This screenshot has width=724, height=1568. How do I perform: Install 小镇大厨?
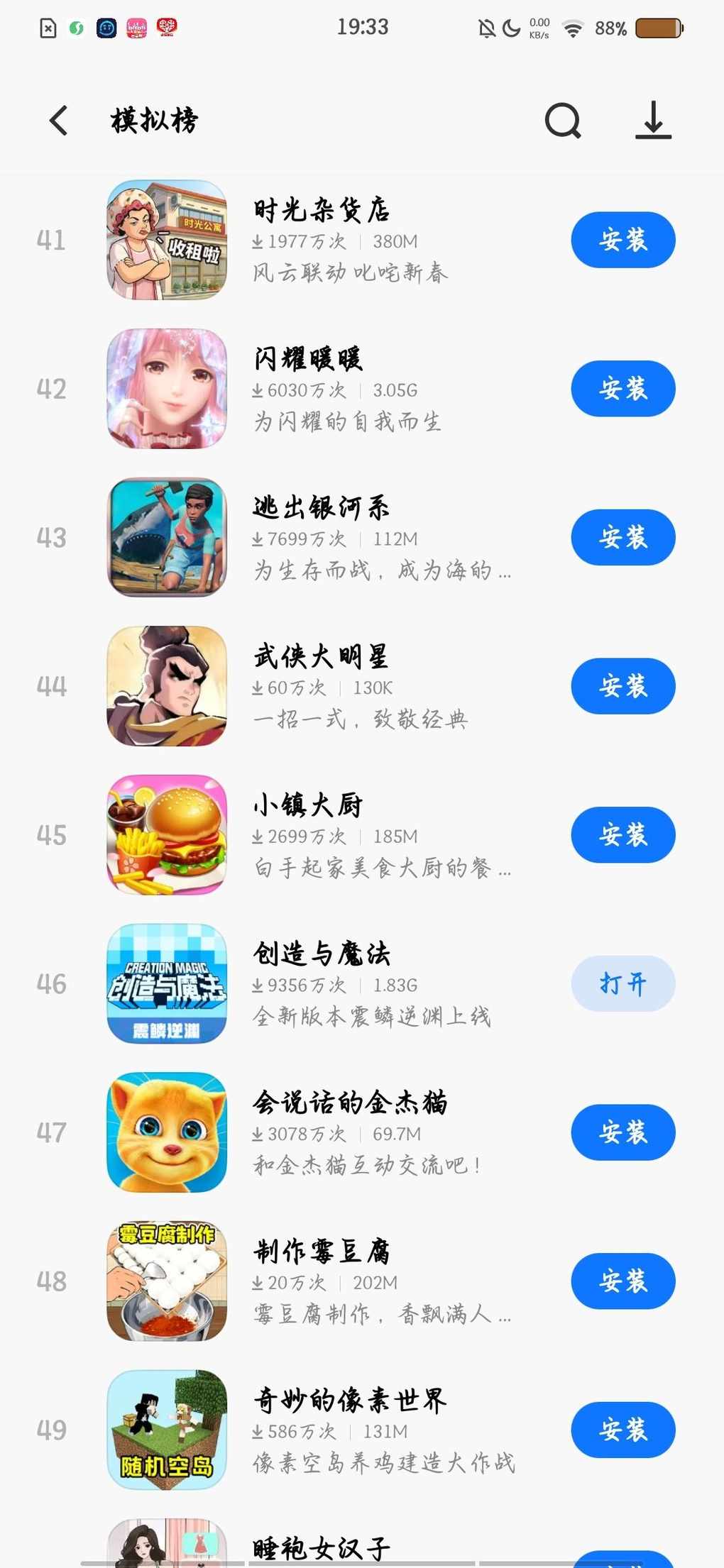point(622,835)
